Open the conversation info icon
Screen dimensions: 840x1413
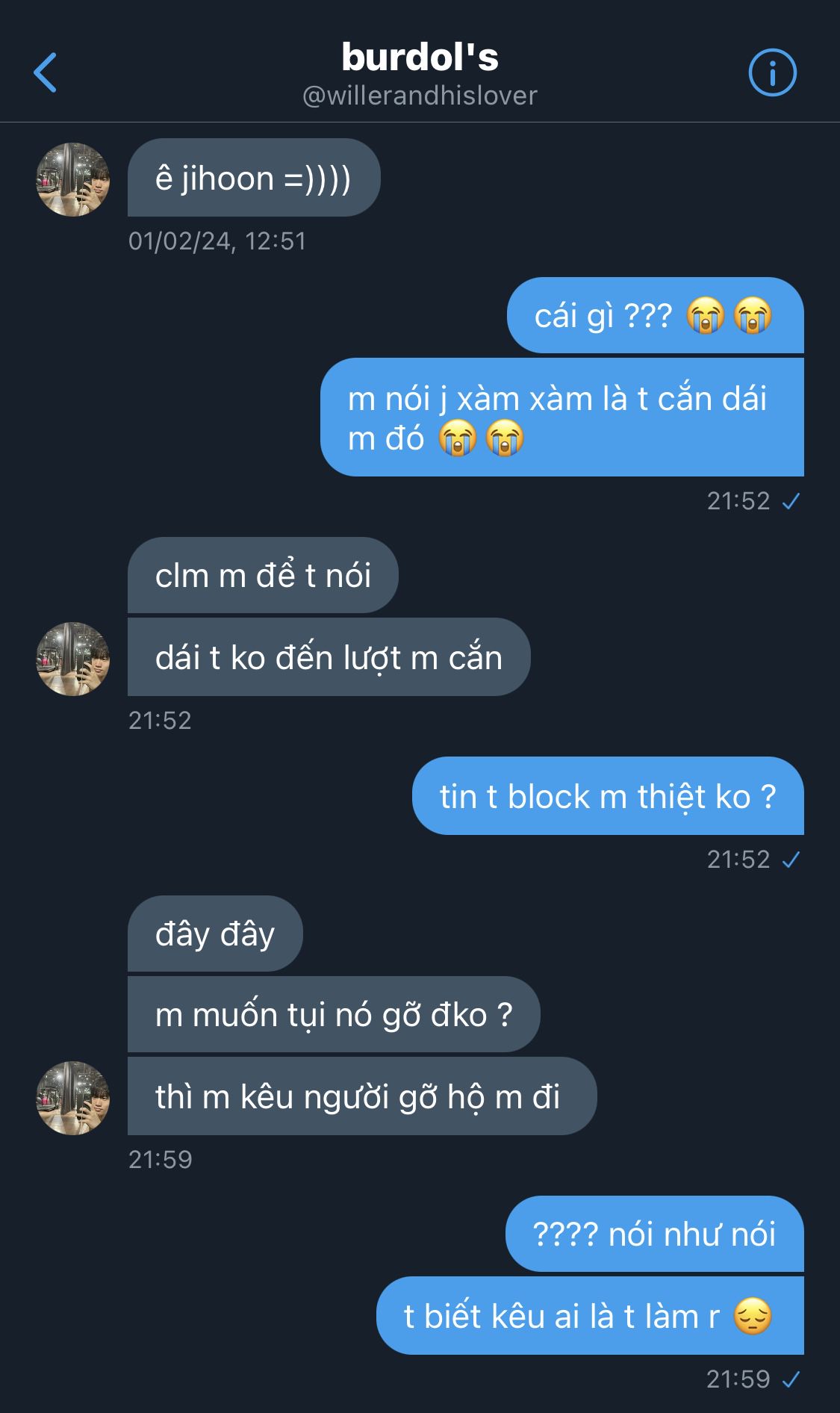click(772, 72)
